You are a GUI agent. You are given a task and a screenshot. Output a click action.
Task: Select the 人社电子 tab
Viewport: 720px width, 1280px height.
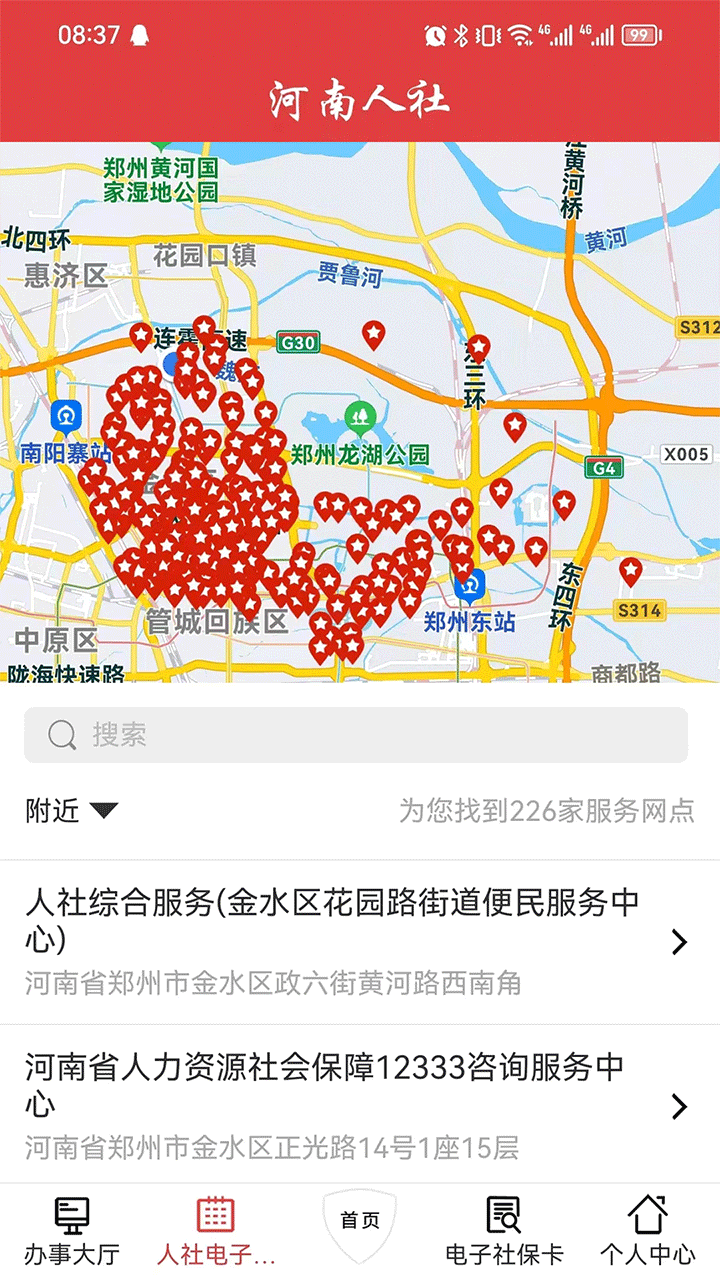(216, 1230)
